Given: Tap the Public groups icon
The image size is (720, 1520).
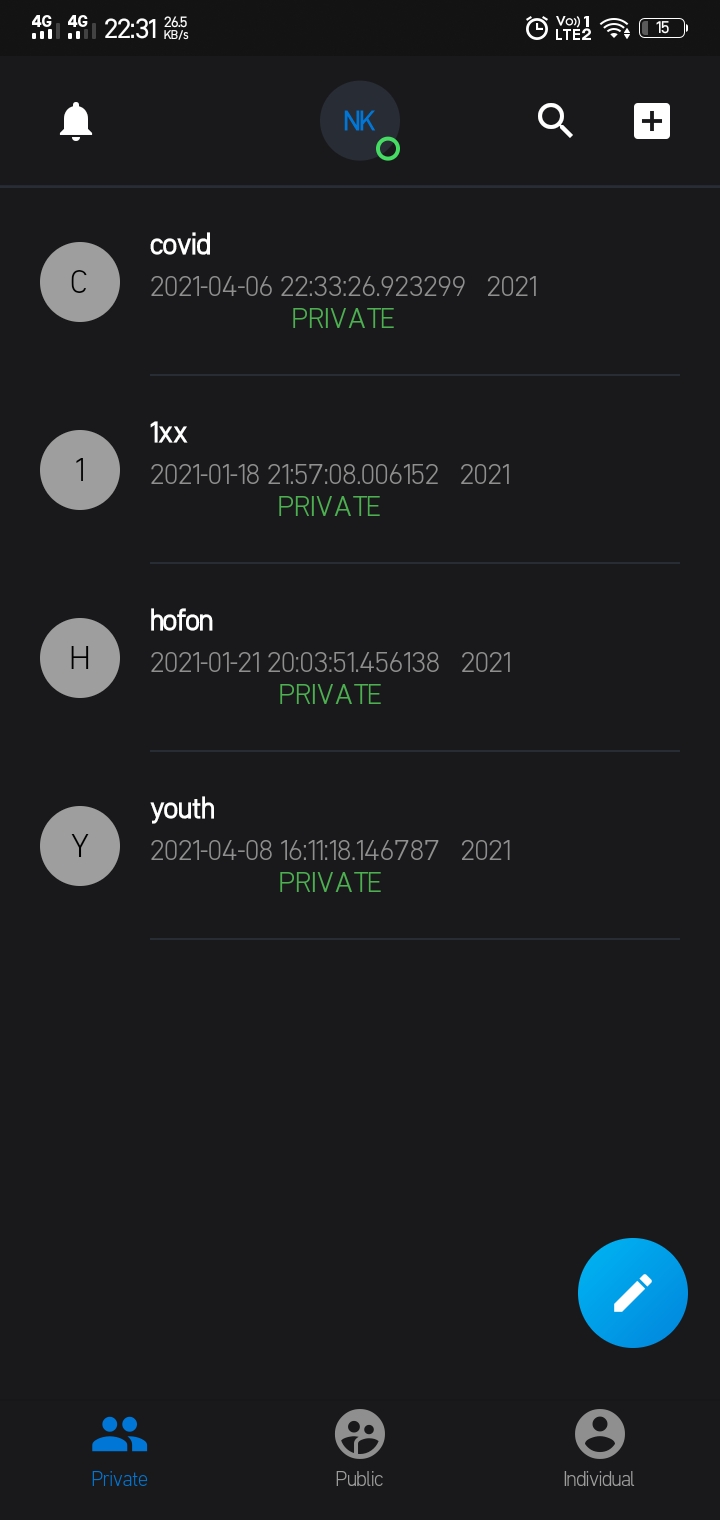Looking at the screenshot, I should pyautogui.click(x=358, y=1433).
